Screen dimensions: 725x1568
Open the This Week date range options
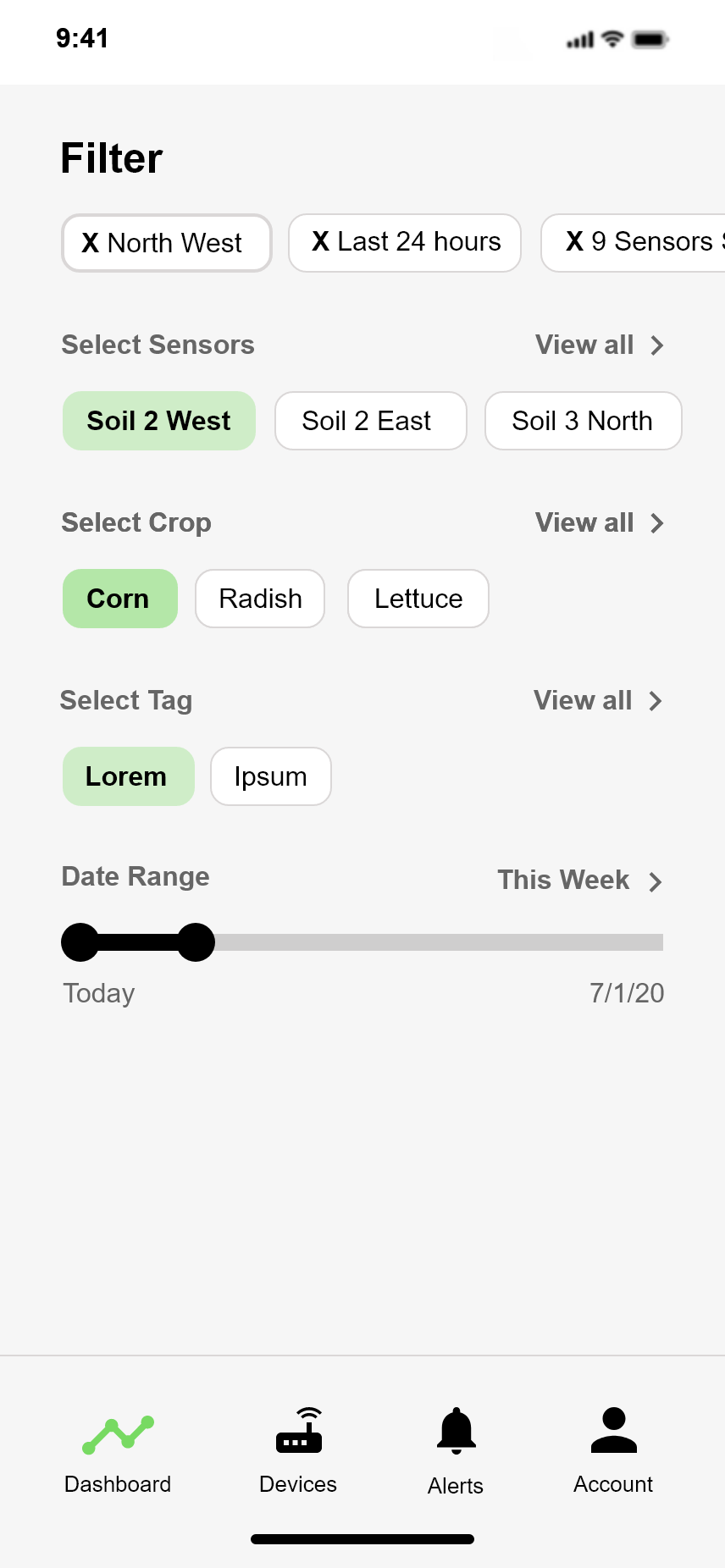(x=579, y=881)
